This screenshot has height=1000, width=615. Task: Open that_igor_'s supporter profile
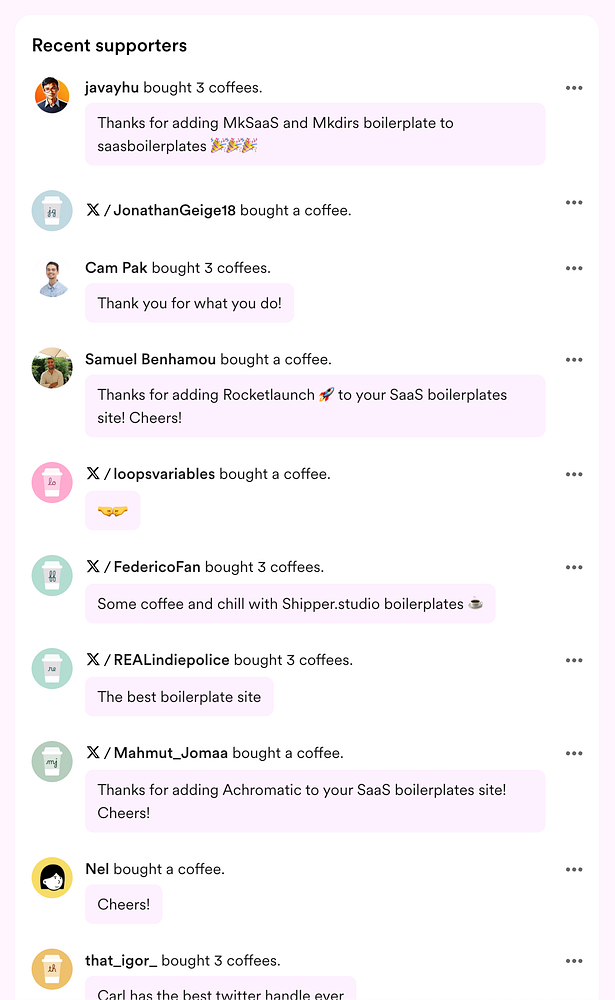121,961
